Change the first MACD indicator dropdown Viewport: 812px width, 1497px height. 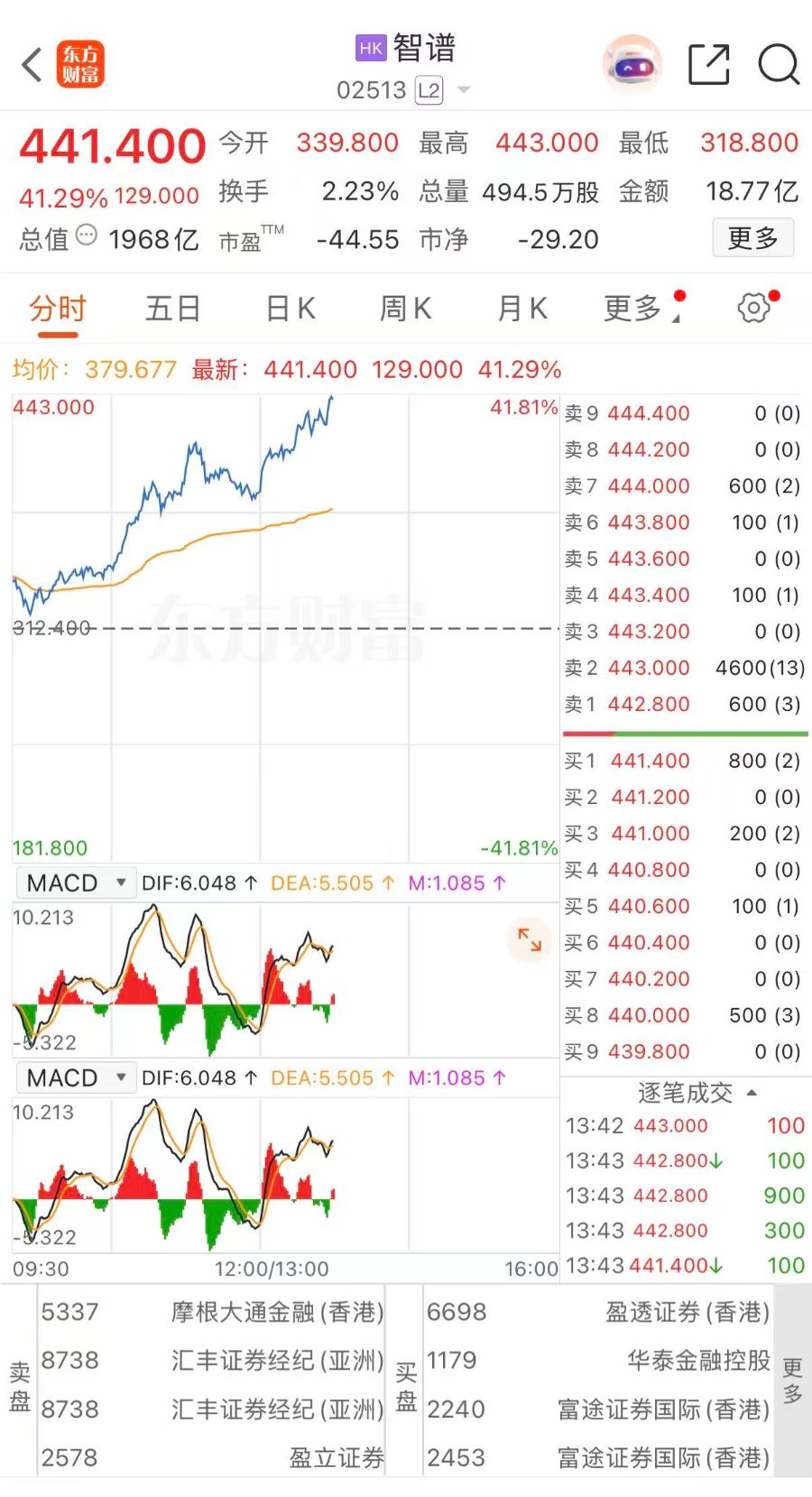click(x=76, y=882)
